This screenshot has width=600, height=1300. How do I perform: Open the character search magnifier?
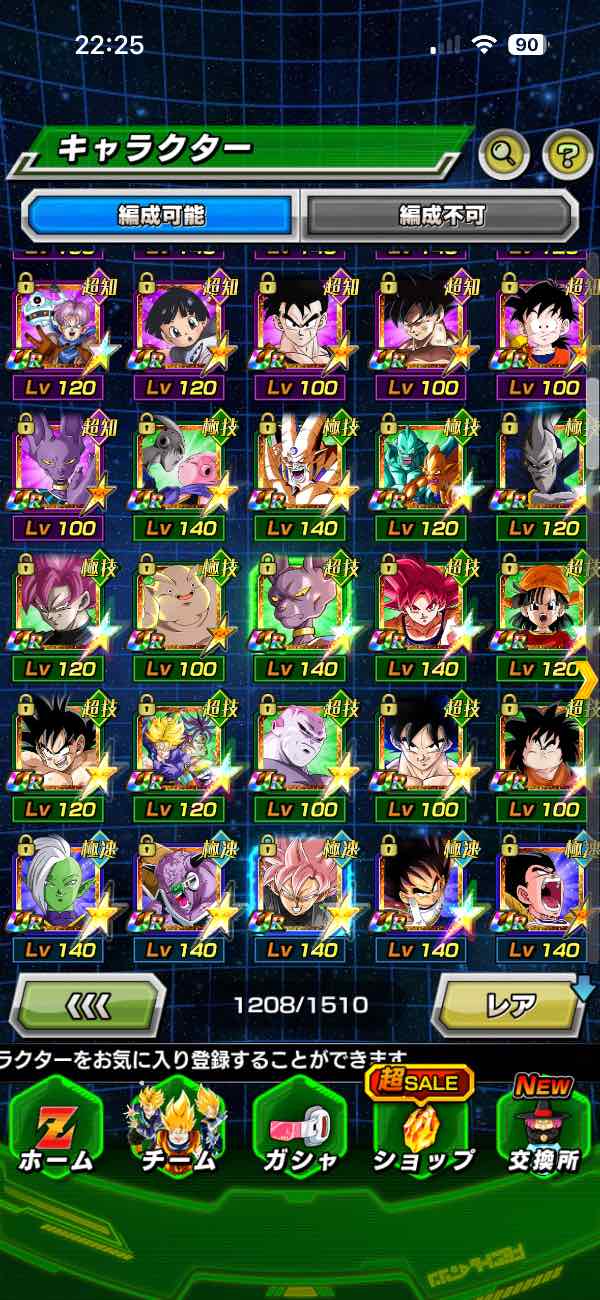pyautogui.click(x=504, y=153)
